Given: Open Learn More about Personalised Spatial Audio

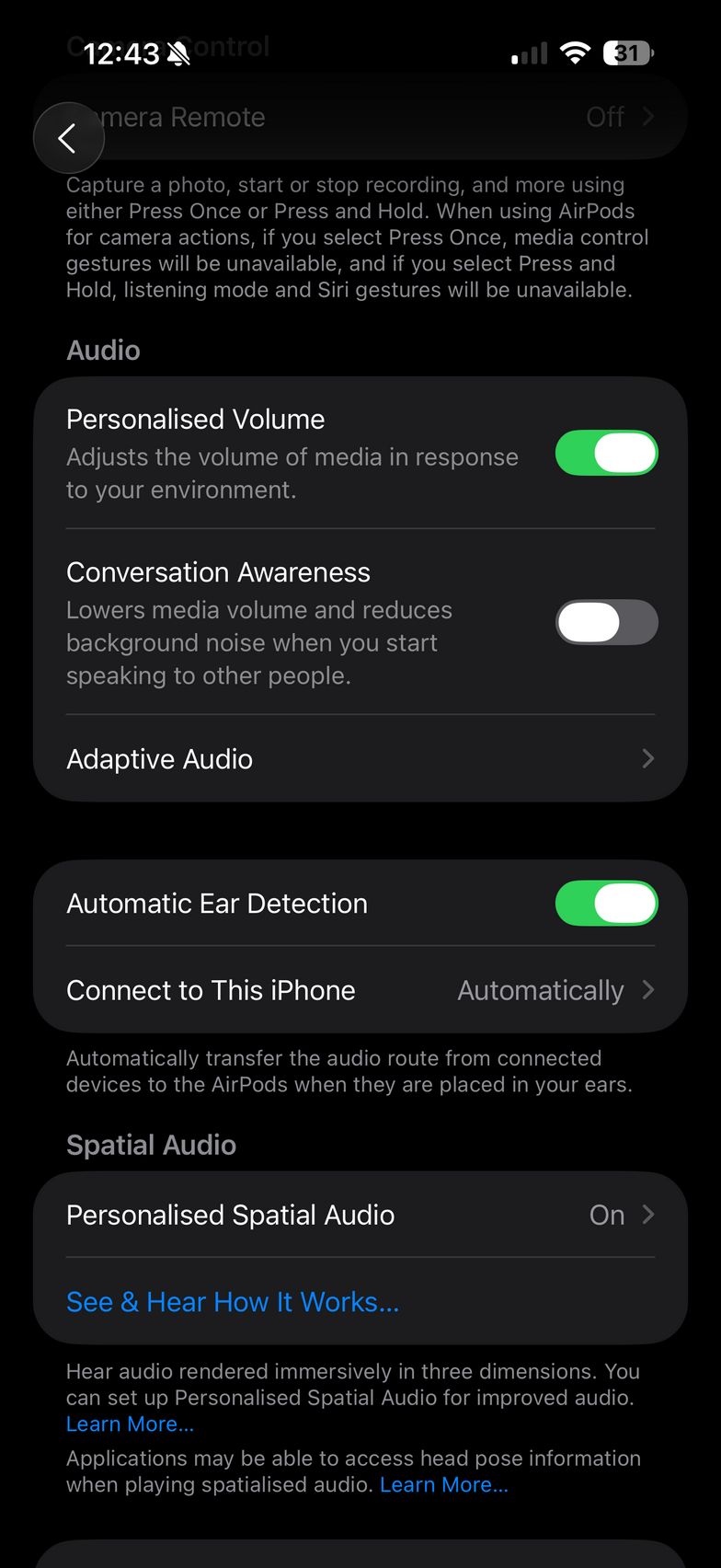Looking at the screenshot, I should [130, 1424].
